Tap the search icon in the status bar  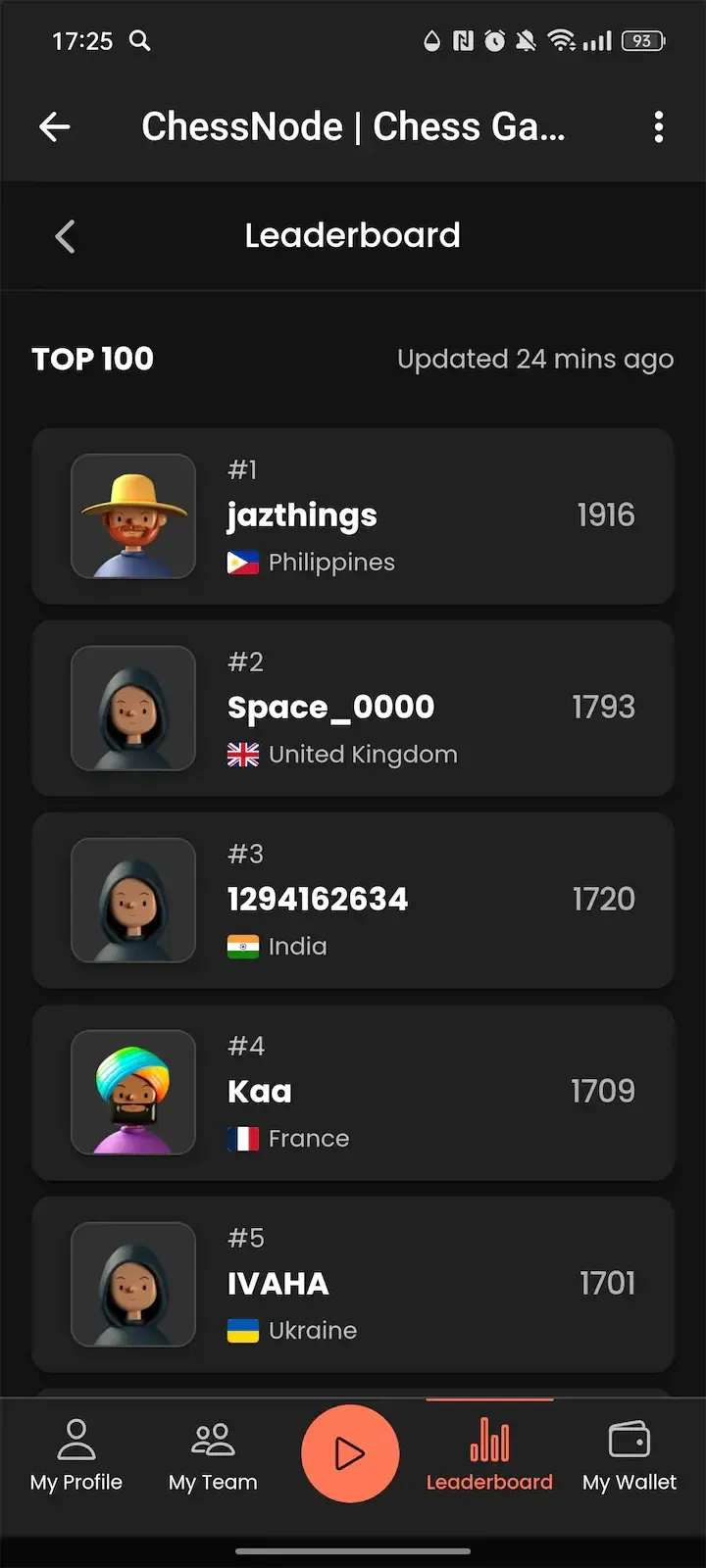coord(139,41)
